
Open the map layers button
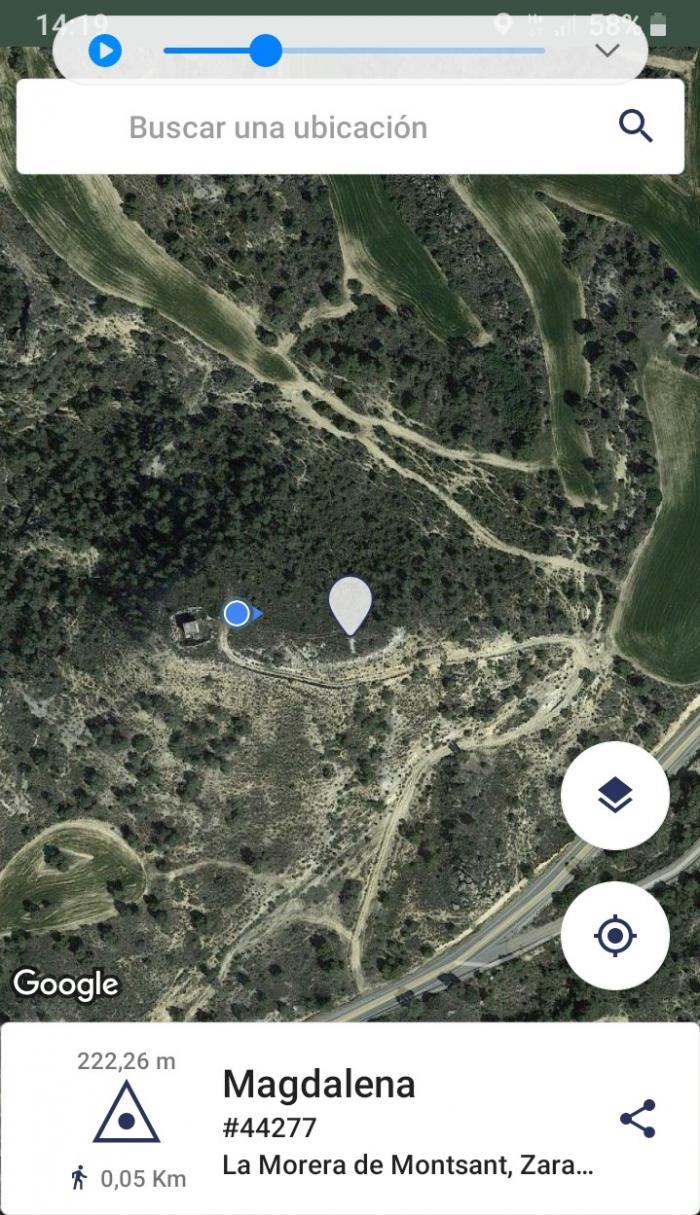pyautogui.click(x=615, y=796)
